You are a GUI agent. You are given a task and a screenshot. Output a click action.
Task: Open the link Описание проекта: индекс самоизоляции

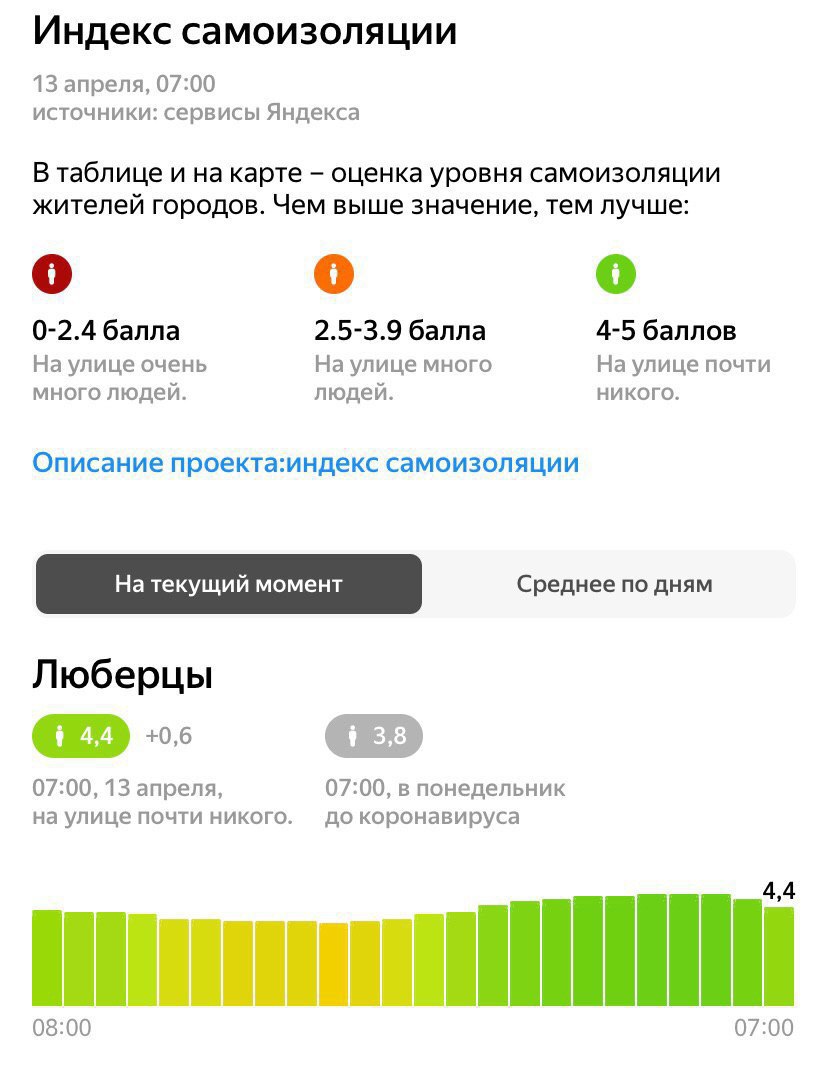306,463
